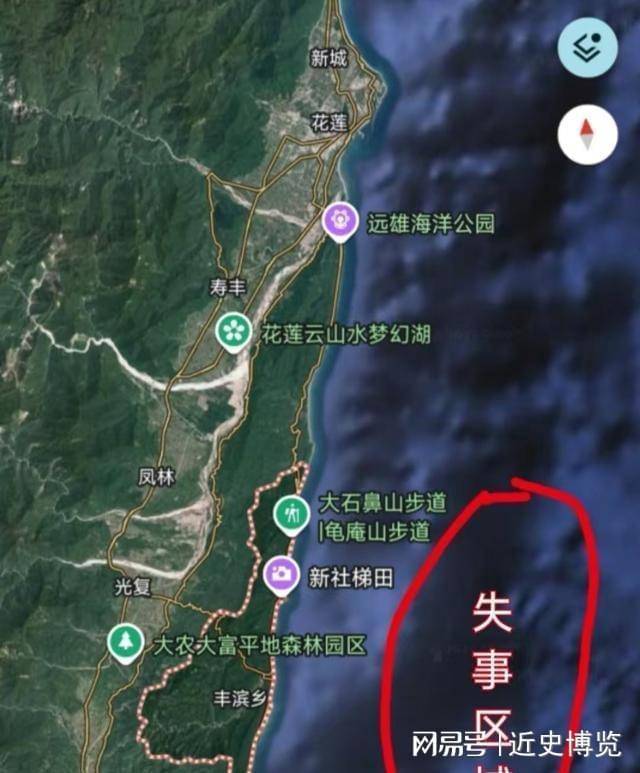The image size is (640, 773).
Task: Select the 大石鼻山步道 hiking marker
Action: click(292, 513)
